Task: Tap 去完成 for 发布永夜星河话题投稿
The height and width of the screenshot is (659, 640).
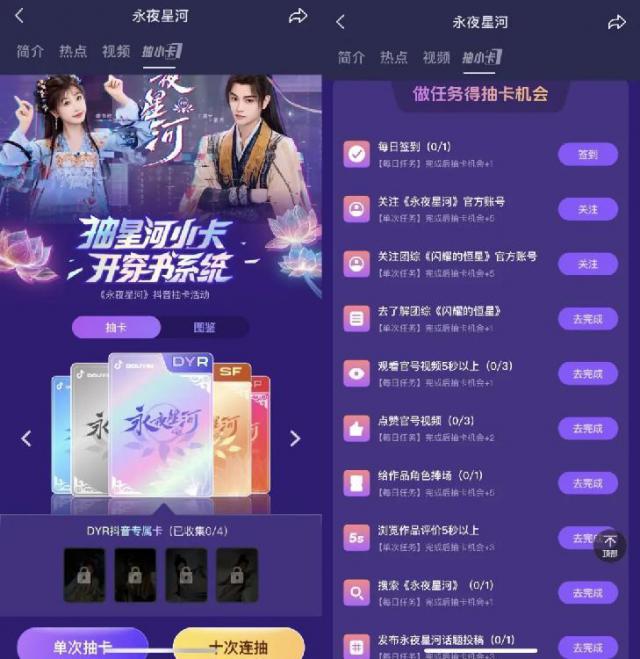Action: [x=587, y=647]
